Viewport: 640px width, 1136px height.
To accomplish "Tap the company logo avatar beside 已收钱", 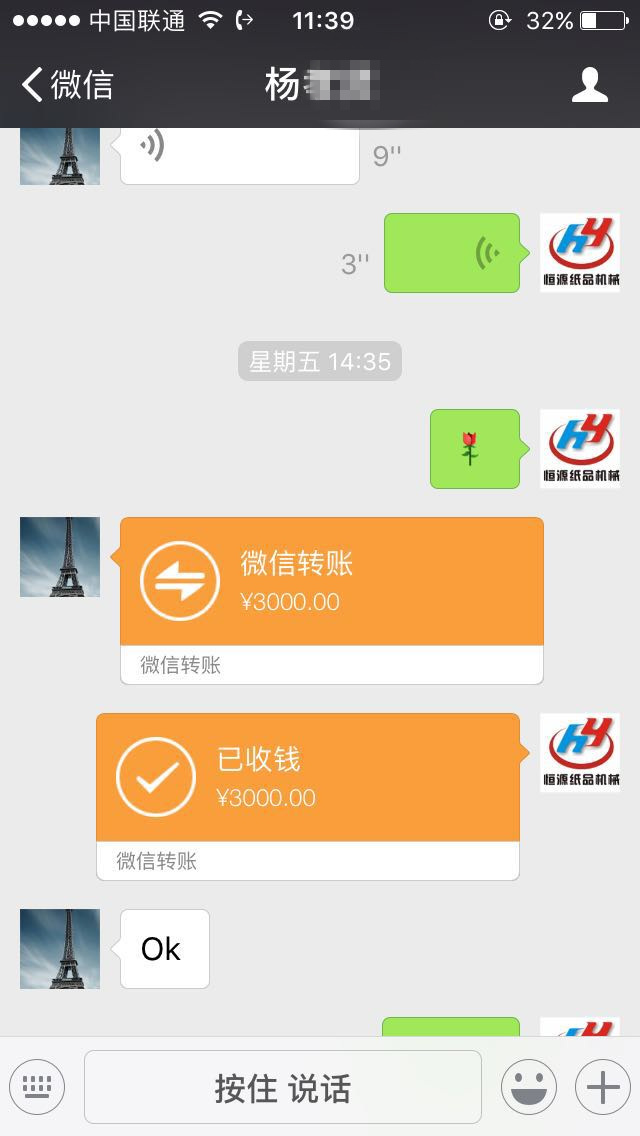I will click(580, 752).
